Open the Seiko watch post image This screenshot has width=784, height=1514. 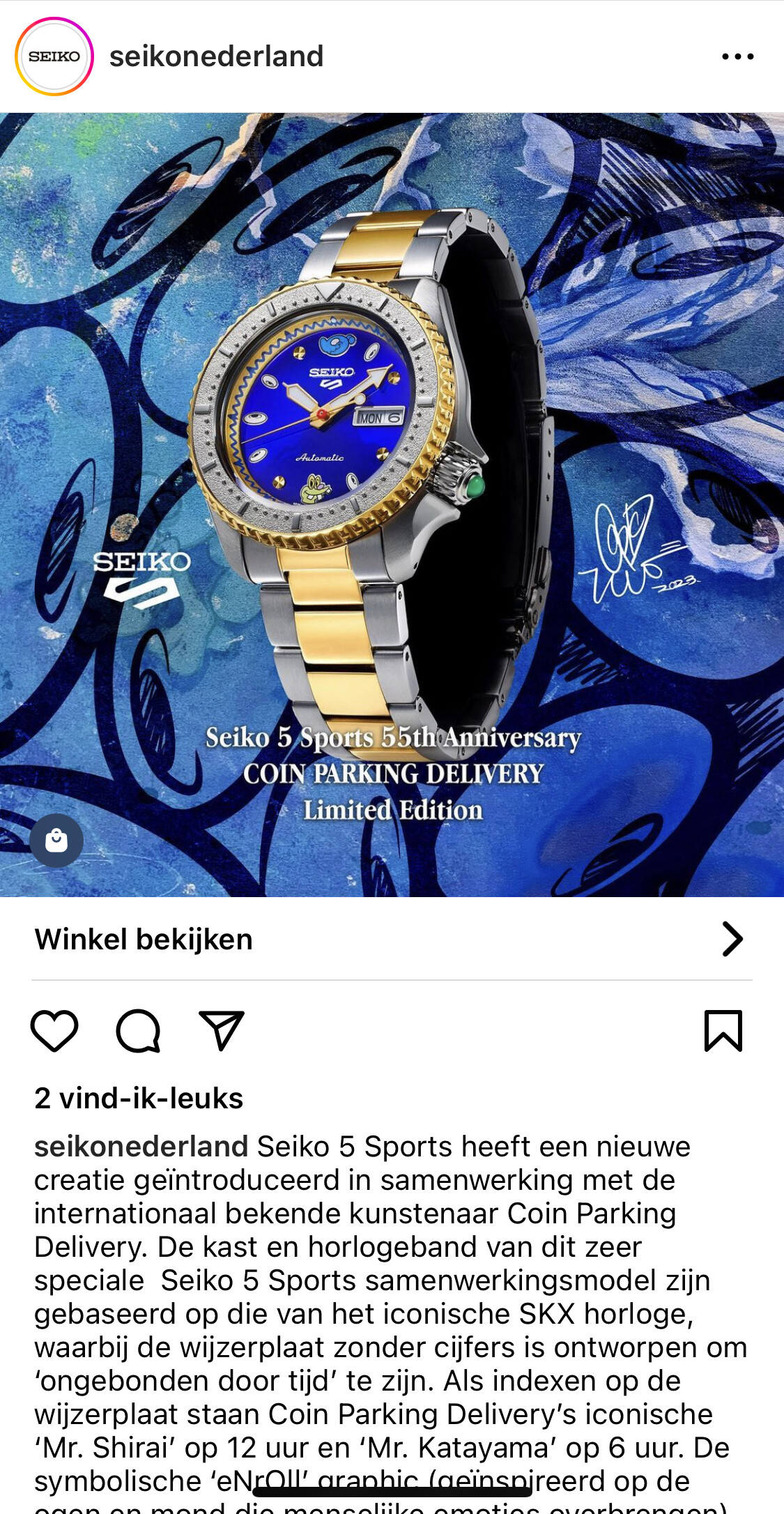[392, 505]
